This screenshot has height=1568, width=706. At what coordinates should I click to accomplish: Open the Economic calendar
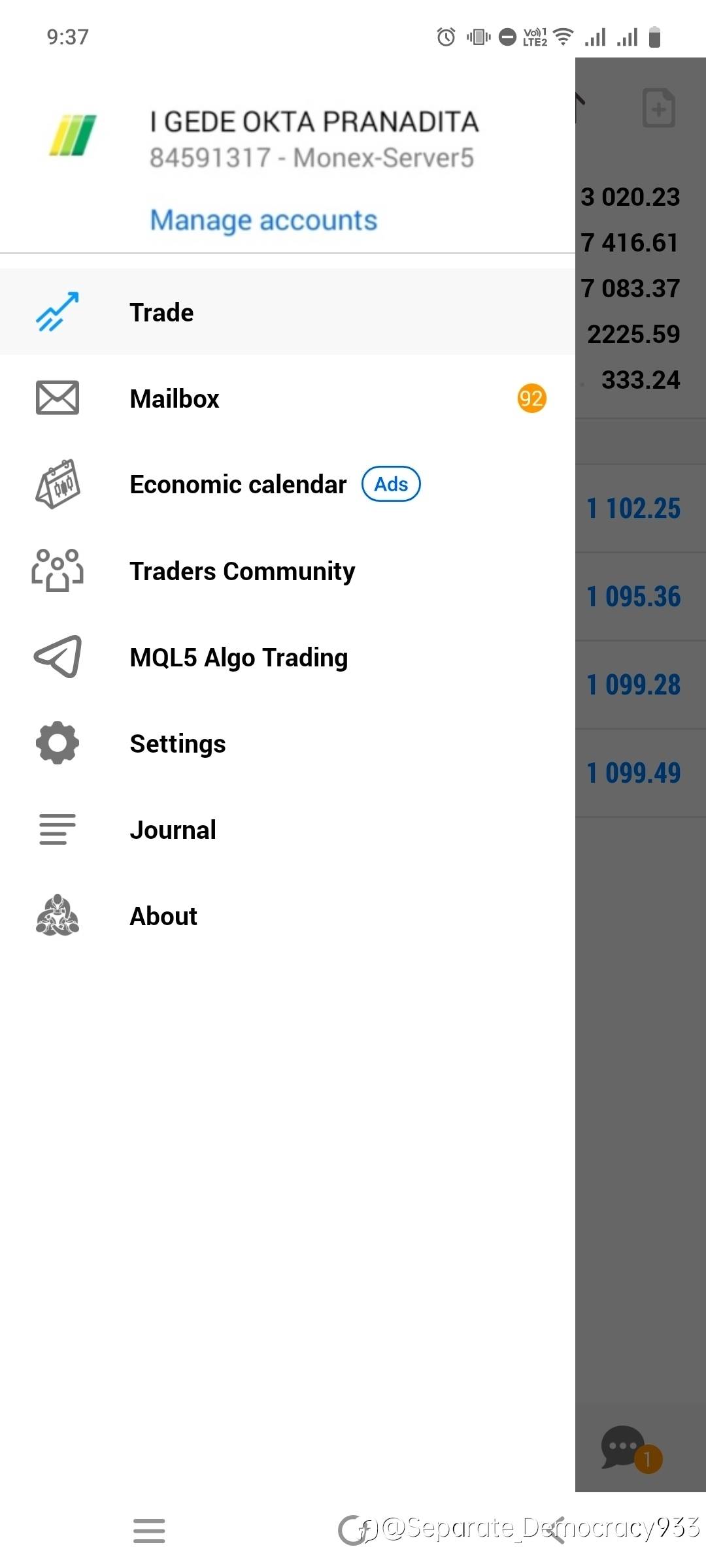tap(288, 484)
